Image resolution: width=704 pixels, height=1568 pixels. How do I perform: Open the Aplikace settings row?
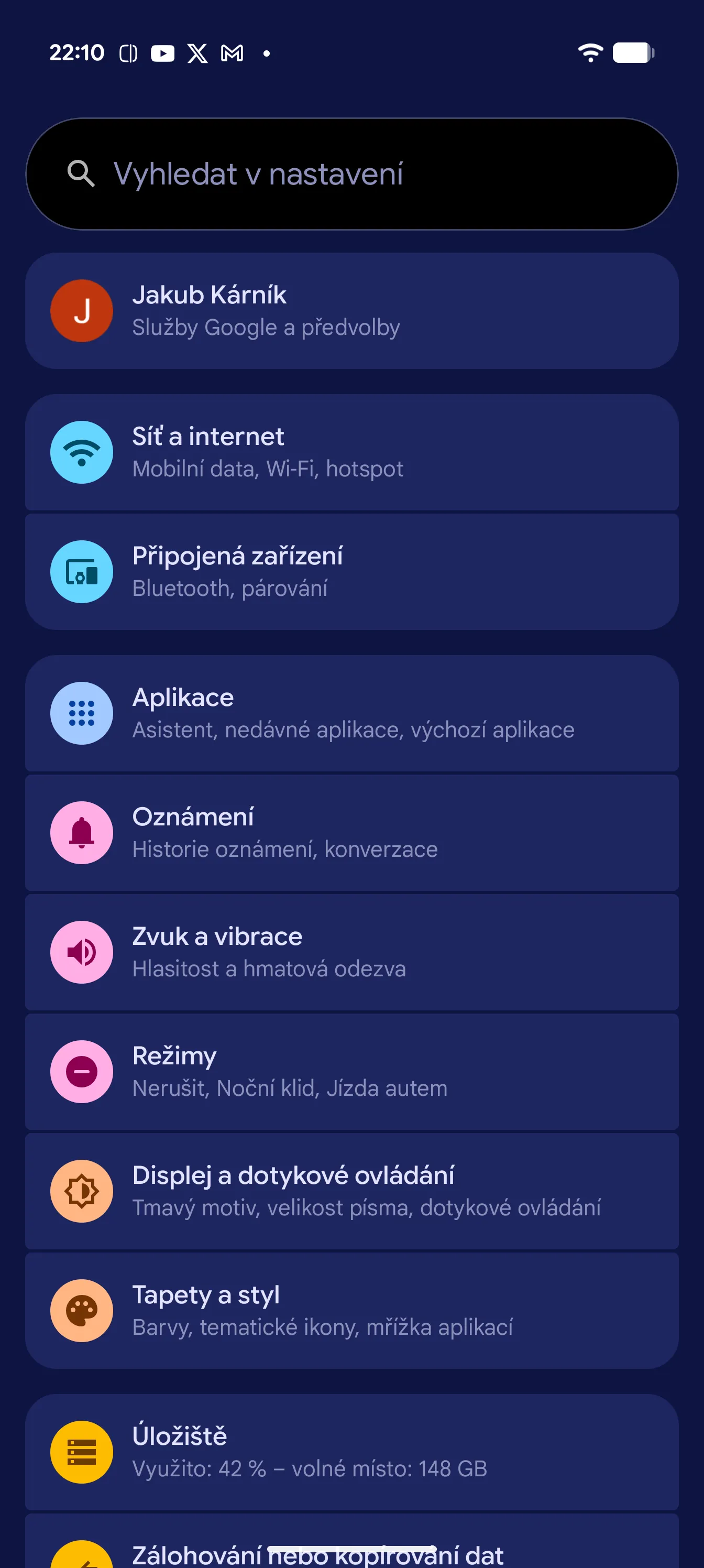351,713
